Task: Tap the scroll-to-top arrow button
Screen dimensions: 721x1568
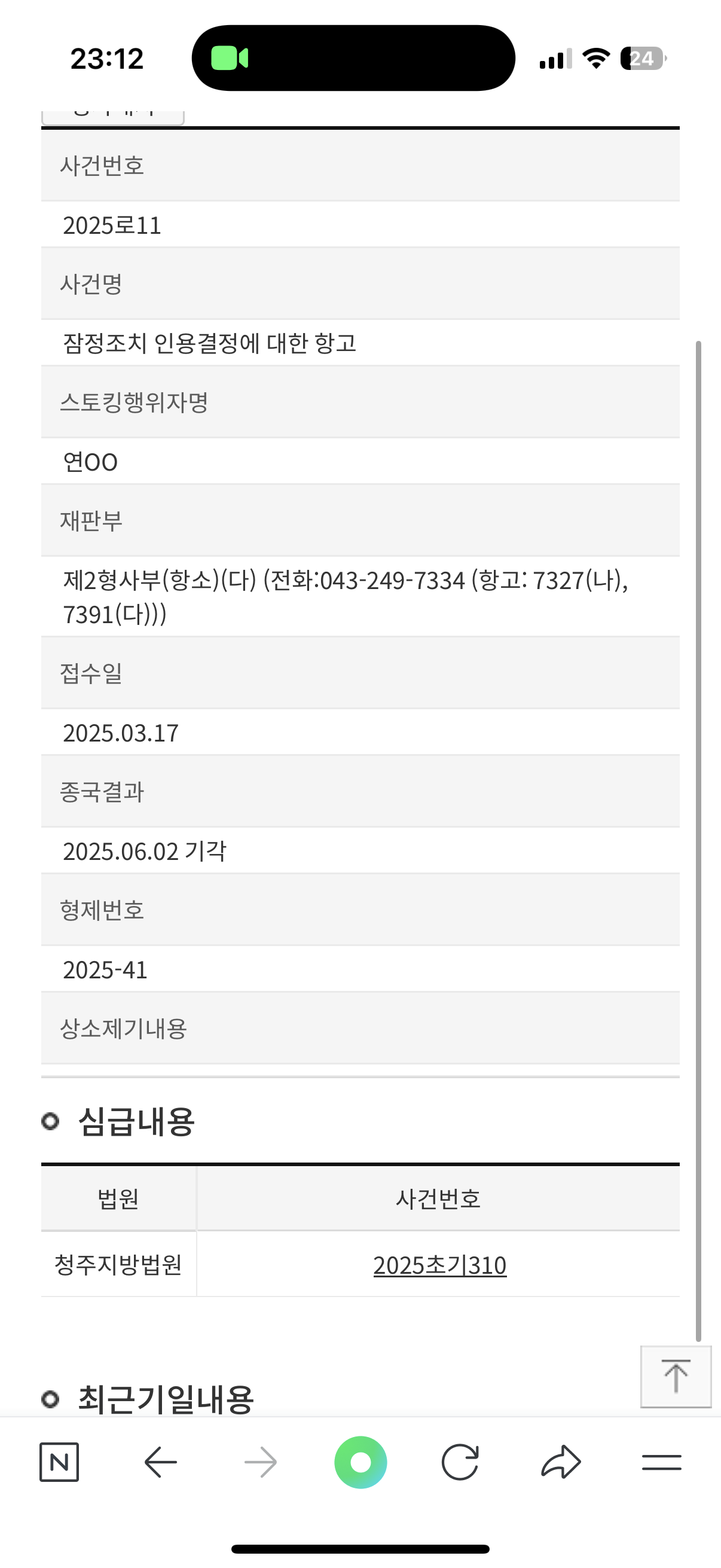Action: tap(676, 1376)
